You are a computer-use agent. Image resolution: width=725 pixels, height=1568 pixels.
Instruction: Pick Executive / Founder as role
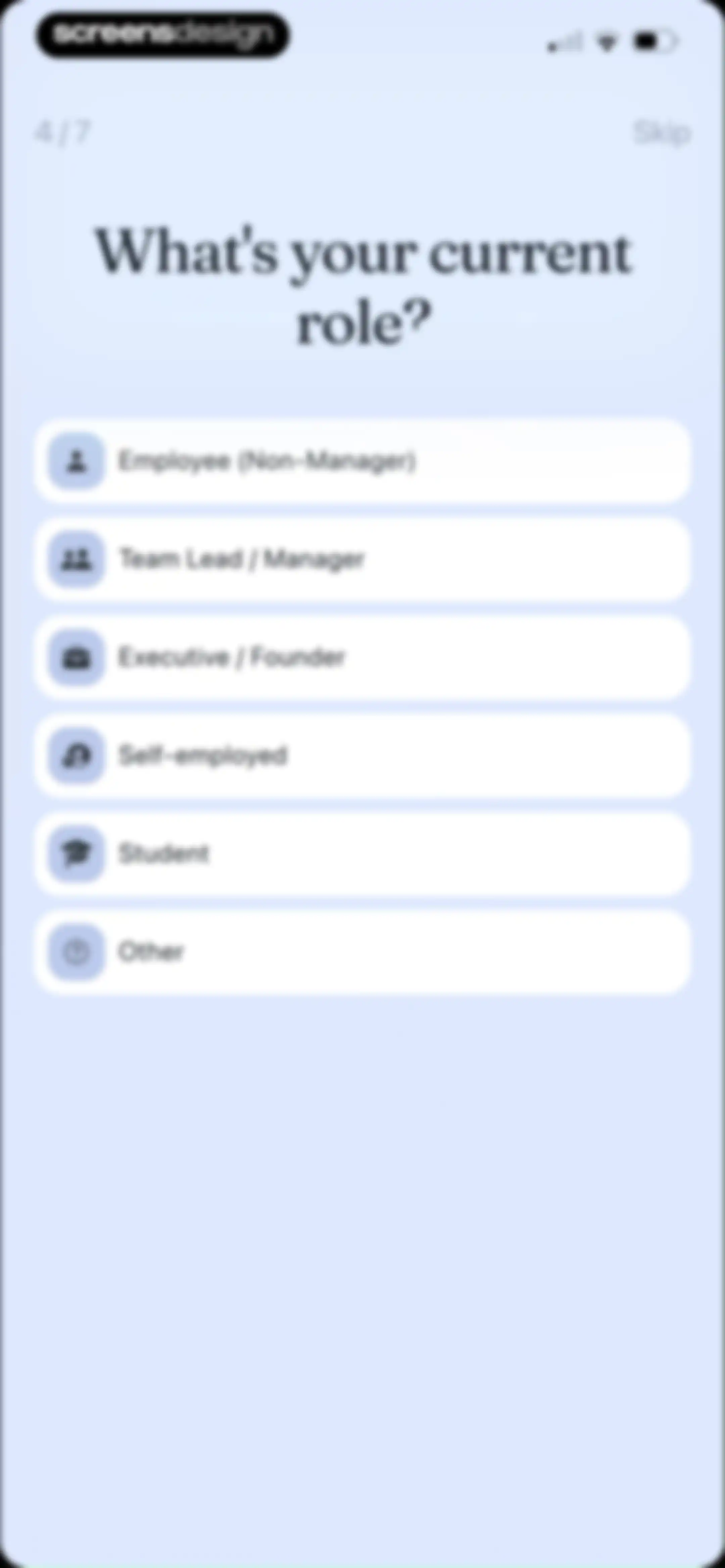(363, 657)
